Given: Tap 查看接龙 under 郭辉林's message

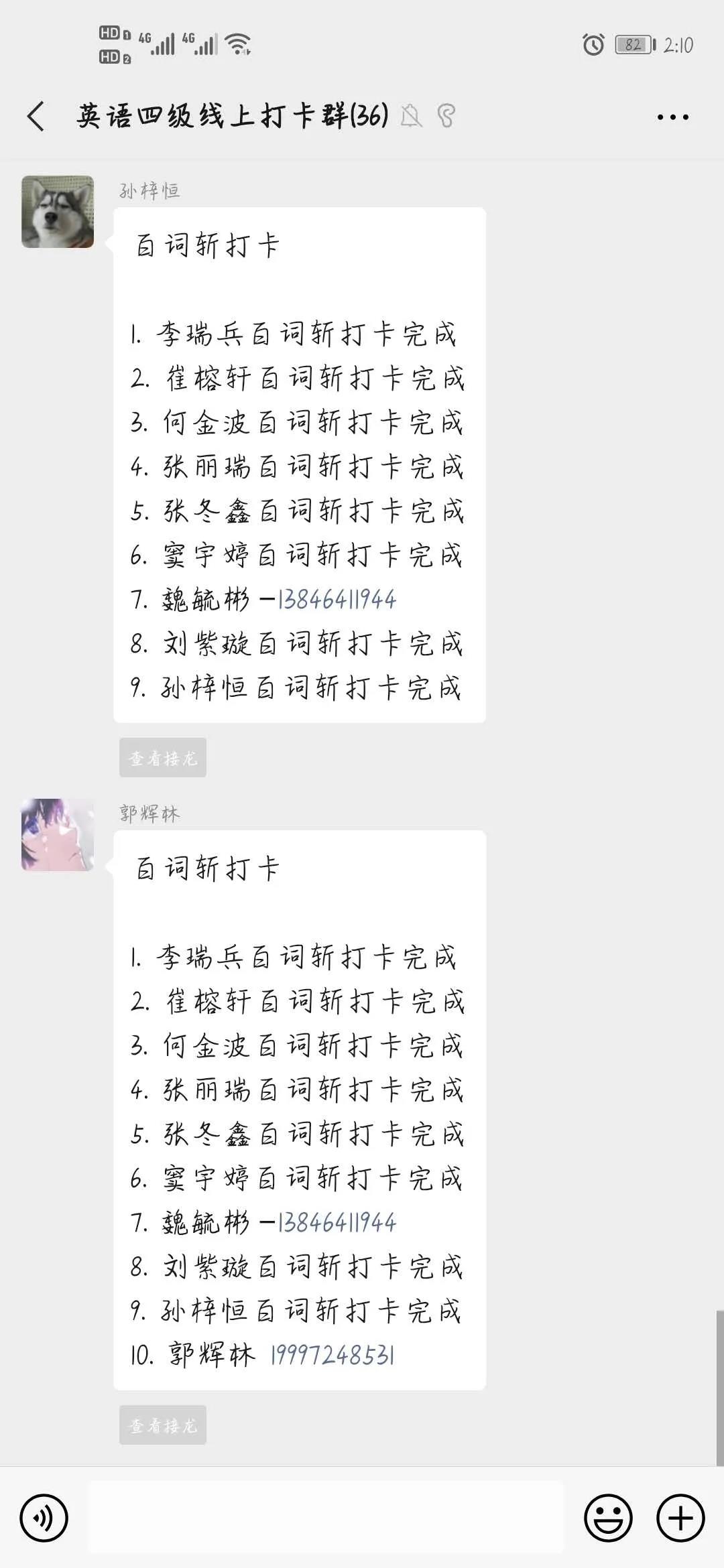Looking at the screenshot, I should tap(163, 1425).
